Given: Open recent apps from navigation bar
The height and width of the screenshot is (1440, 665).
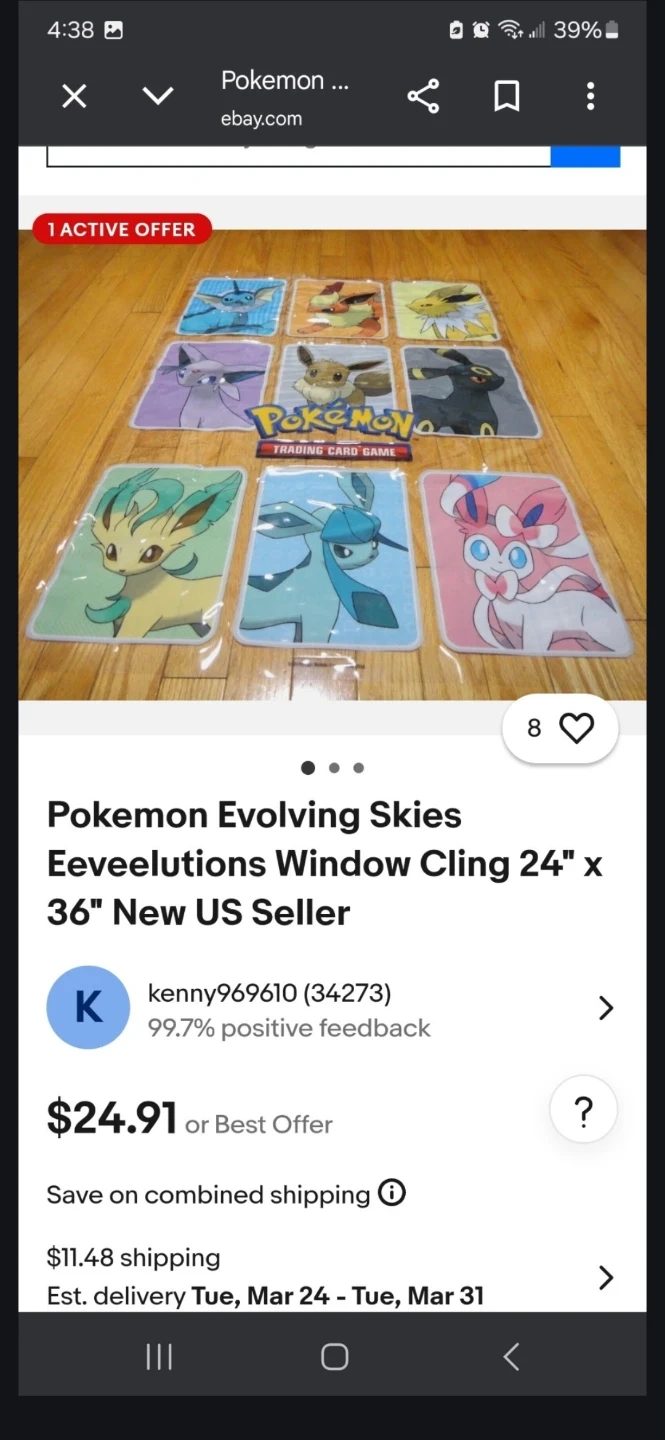Looking at the screenshot, I should coord(159,1357).
